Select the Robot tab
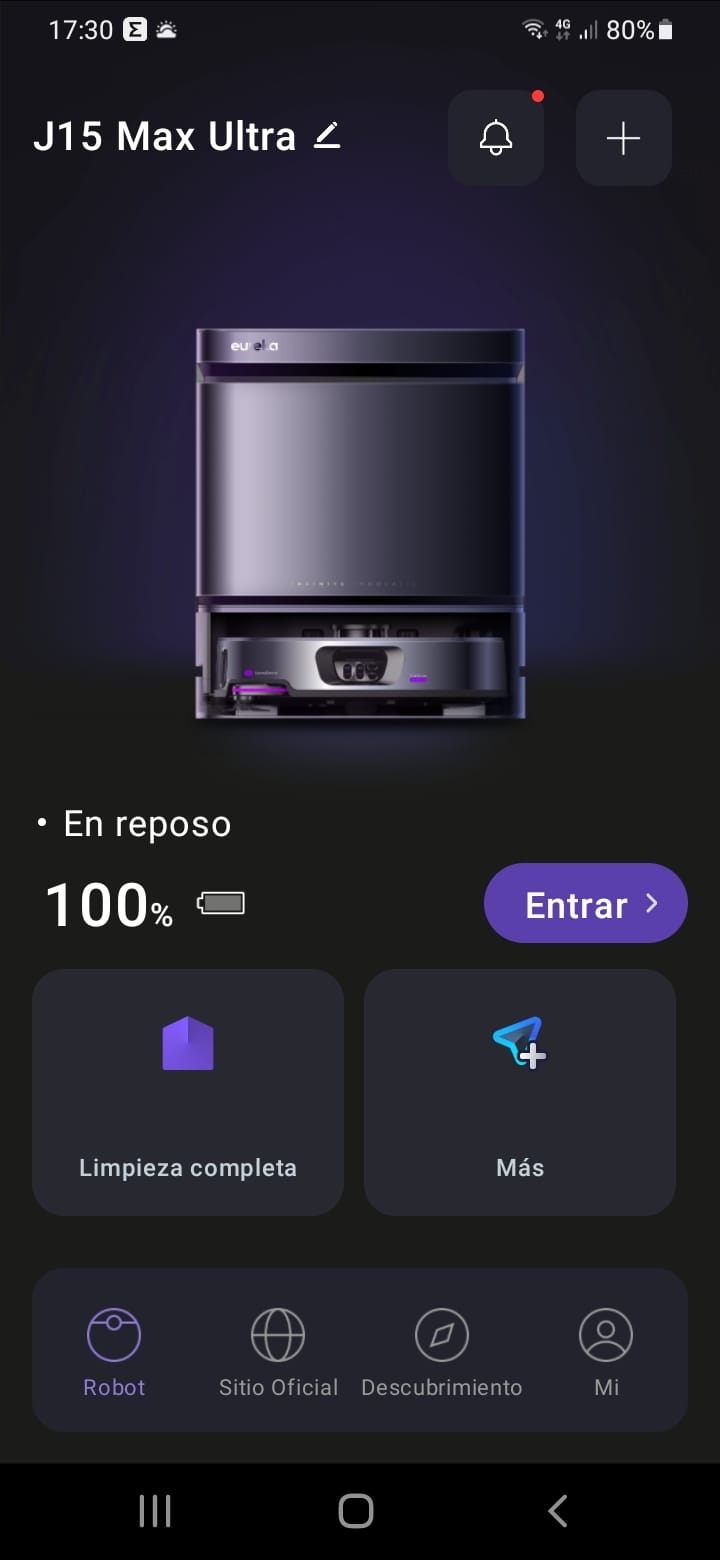This screenshot has width=720, height=1560. point(114,1353)
